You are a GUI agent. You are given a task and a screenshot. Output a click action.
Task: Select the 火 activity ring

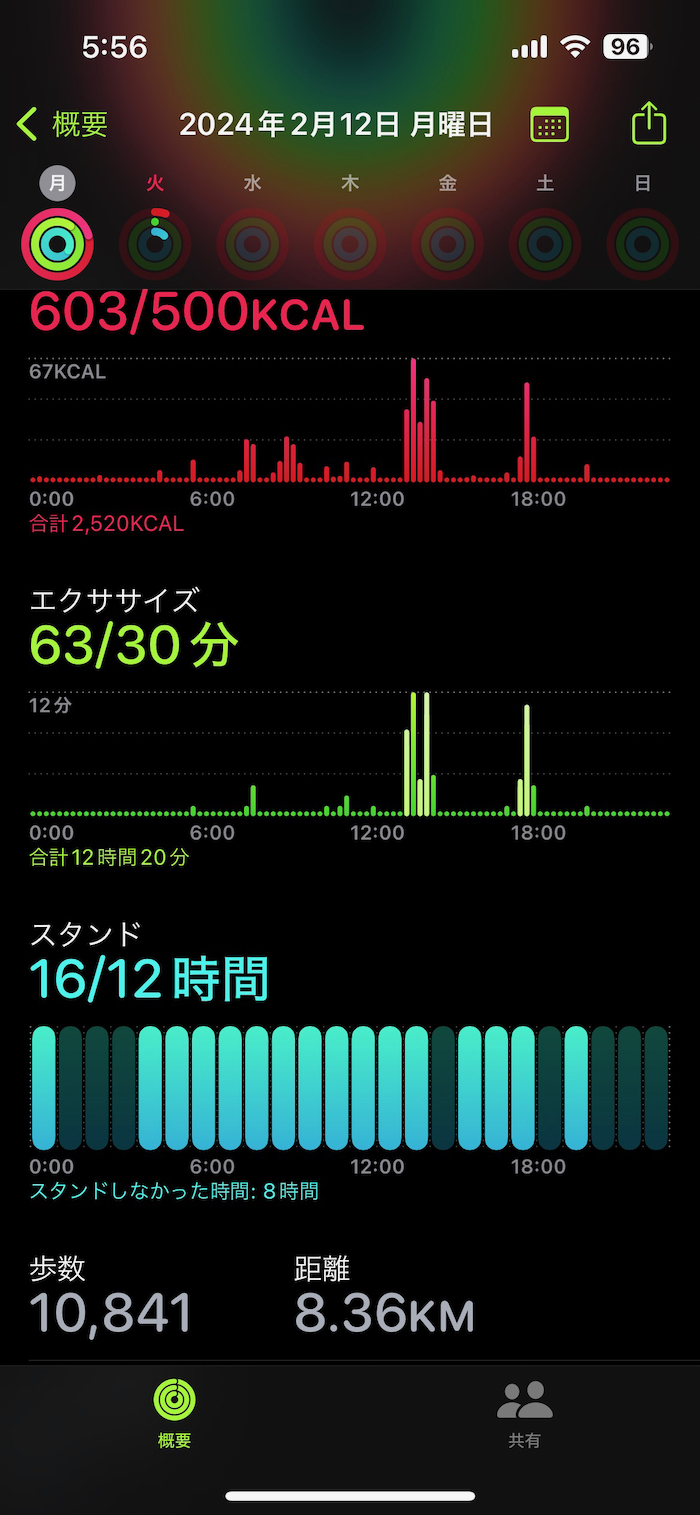point(154,243)
